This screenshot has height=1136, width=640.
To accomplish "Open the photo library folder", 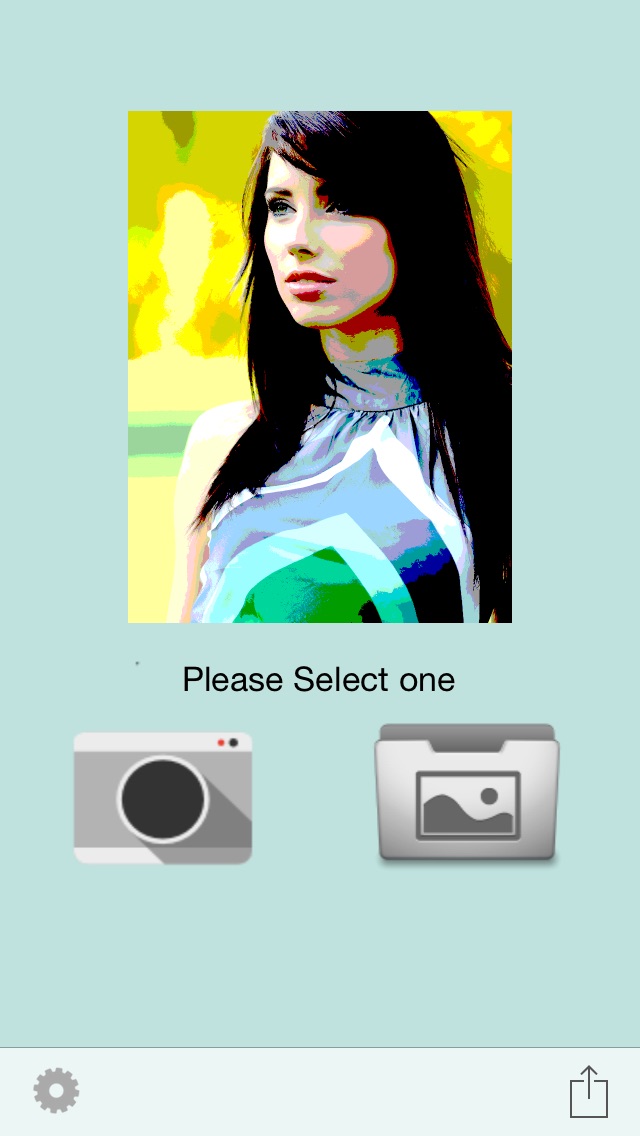I will 467,792.
